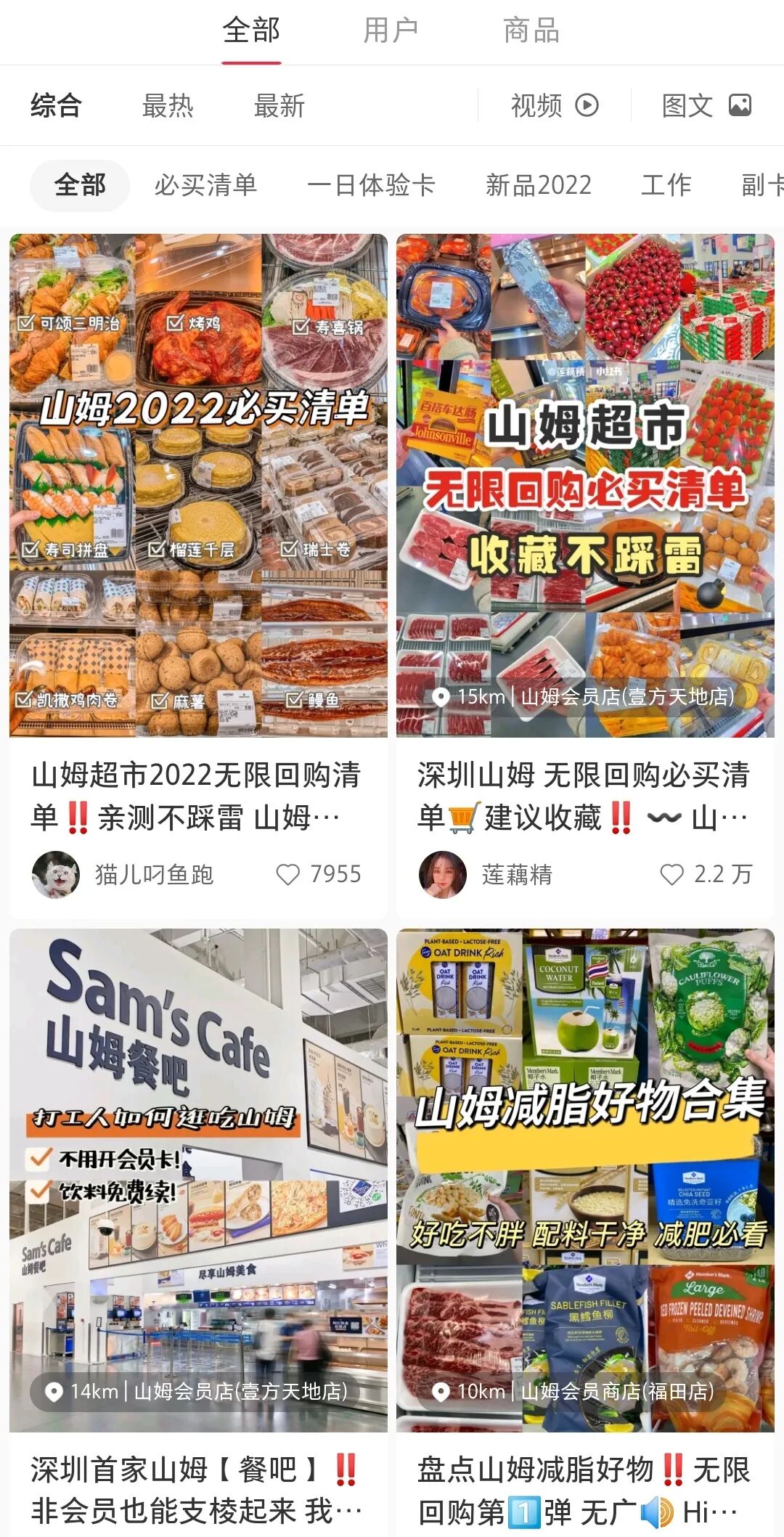Image resolution: width=784 pixels, height=1537 pixels.
Task: Open the 山姆减脂好物合集 post
Action: pyautogui.click(x=585, y=1180)
